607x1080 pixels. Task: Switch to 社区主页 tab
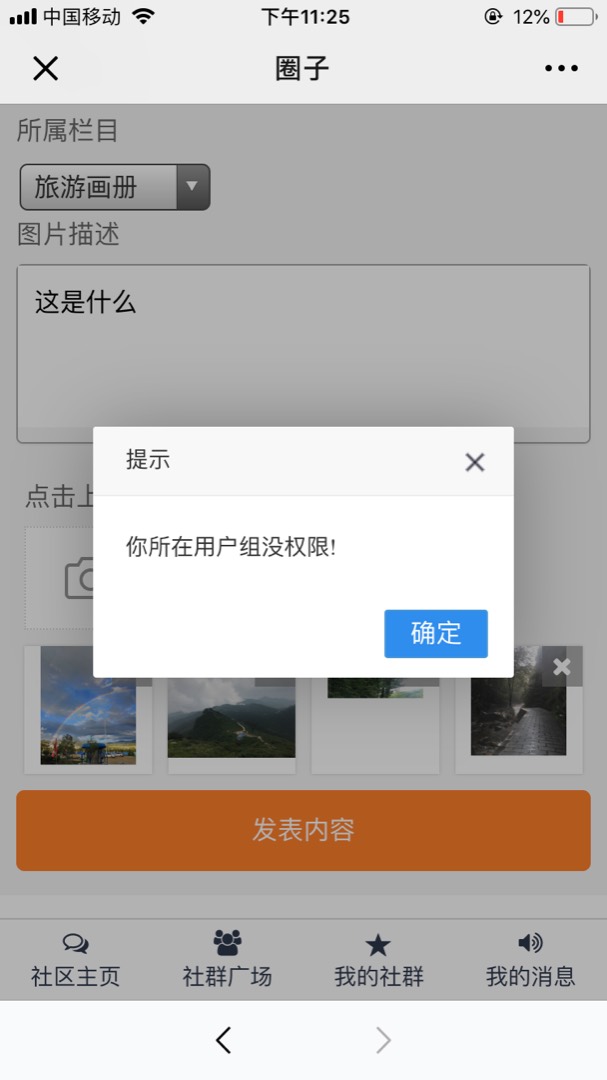pos(75,960)
